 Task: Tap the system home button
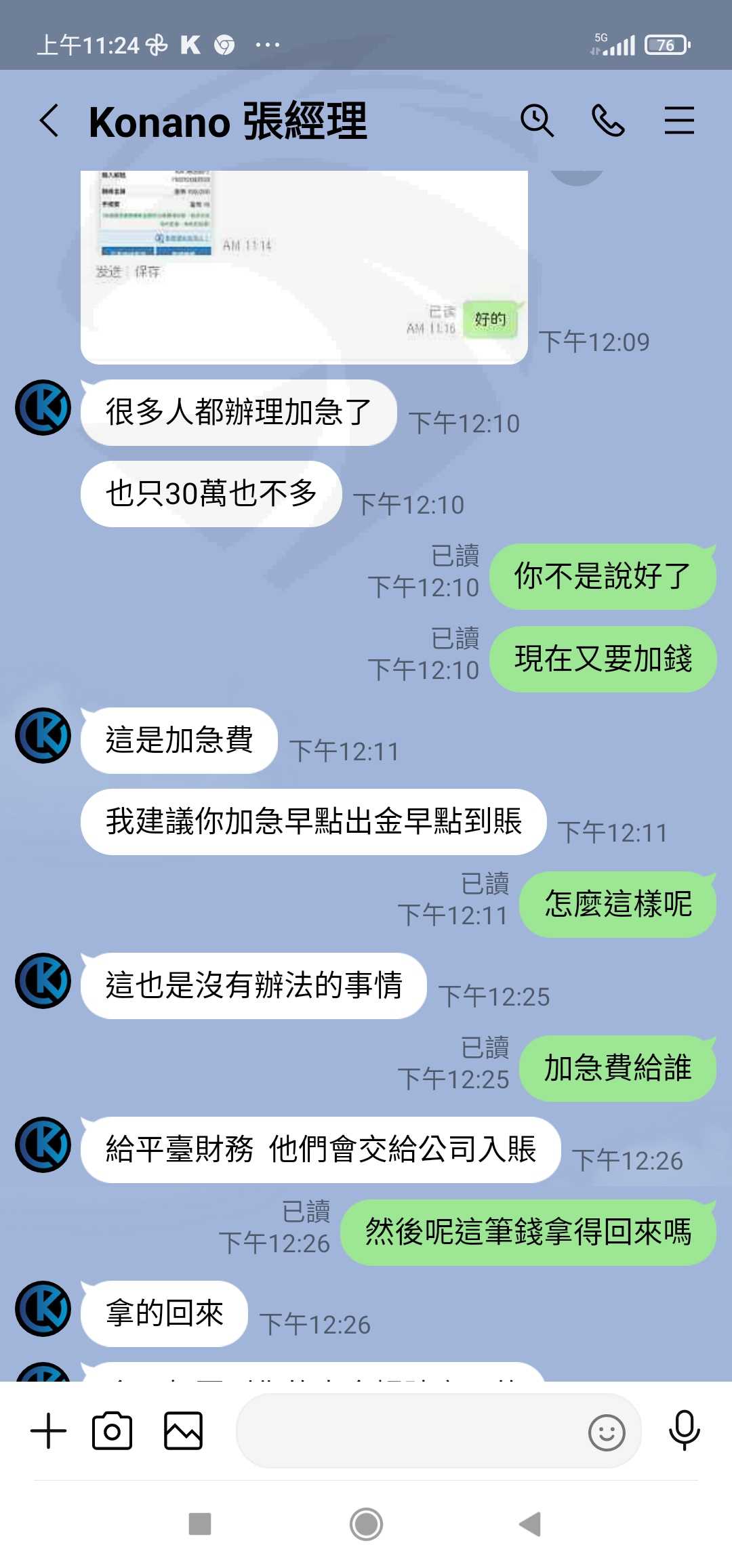(366, 1525)
